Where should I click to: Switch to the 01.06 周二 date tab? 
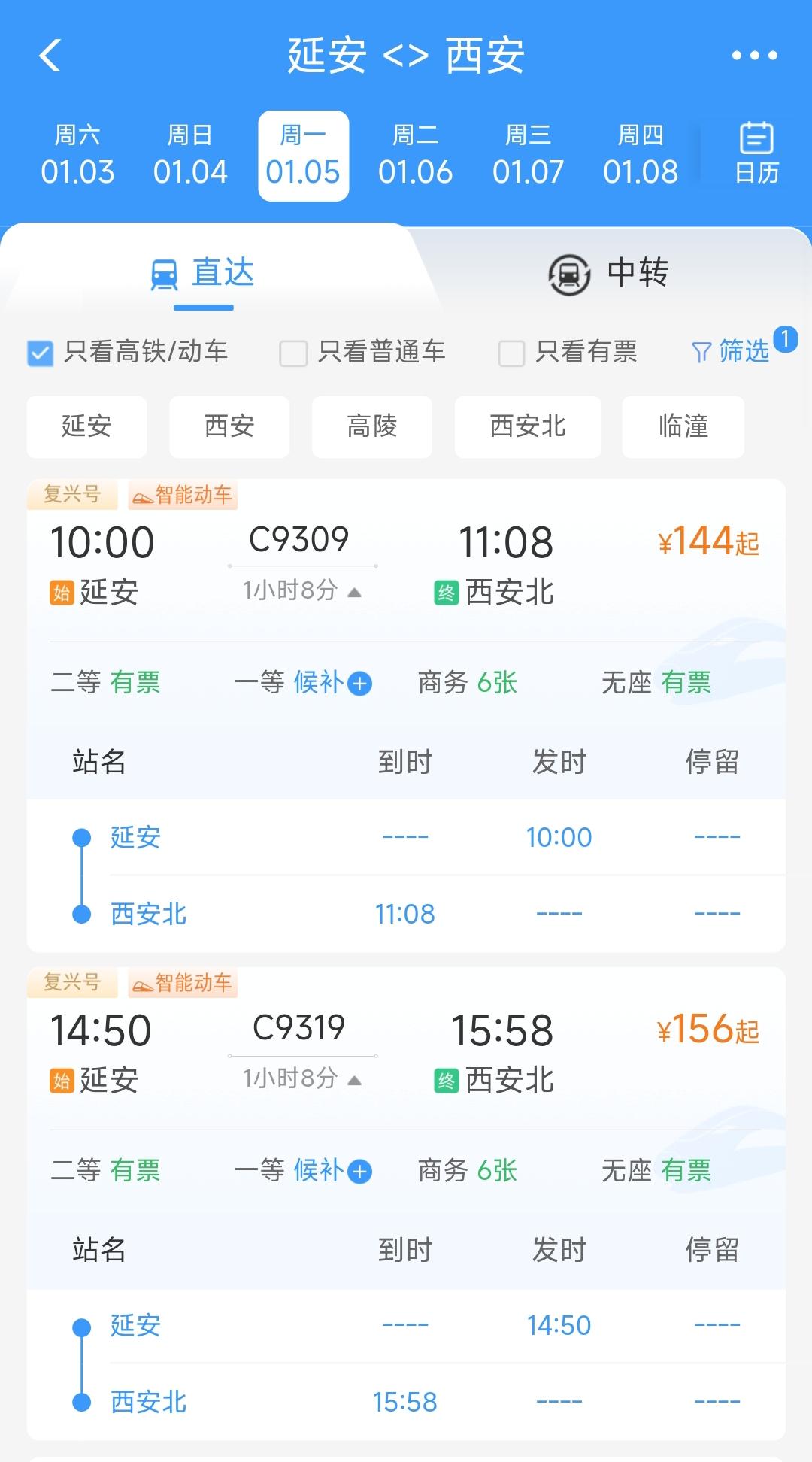(x=416, y=154)
